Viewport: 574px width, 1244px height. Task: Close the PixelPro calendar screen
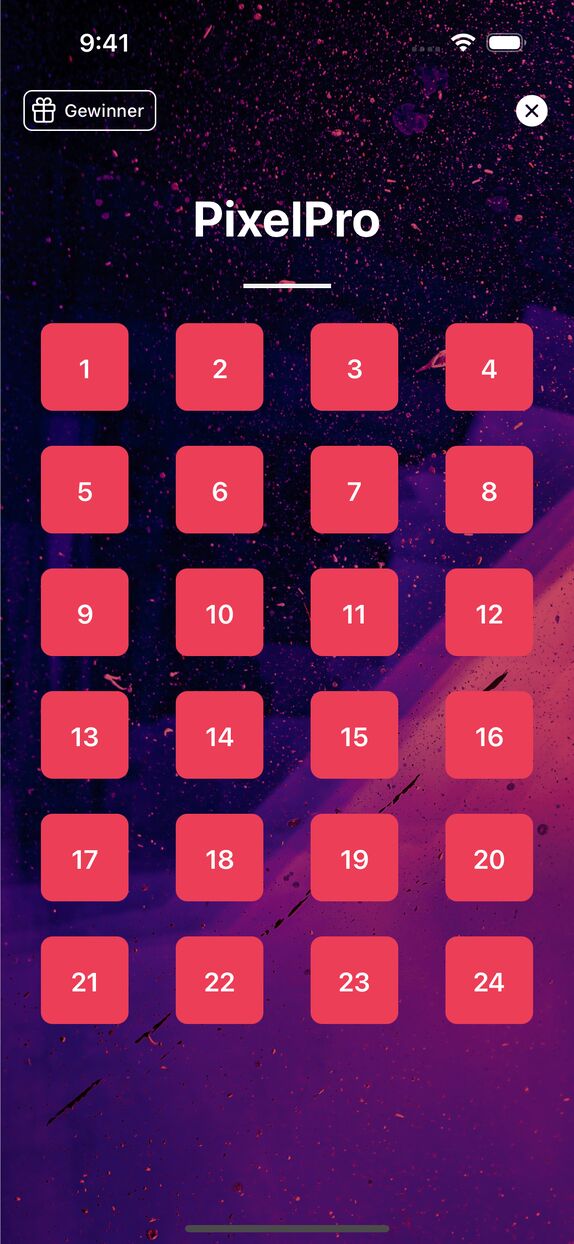pyautogui.click(x=532, y=111)
